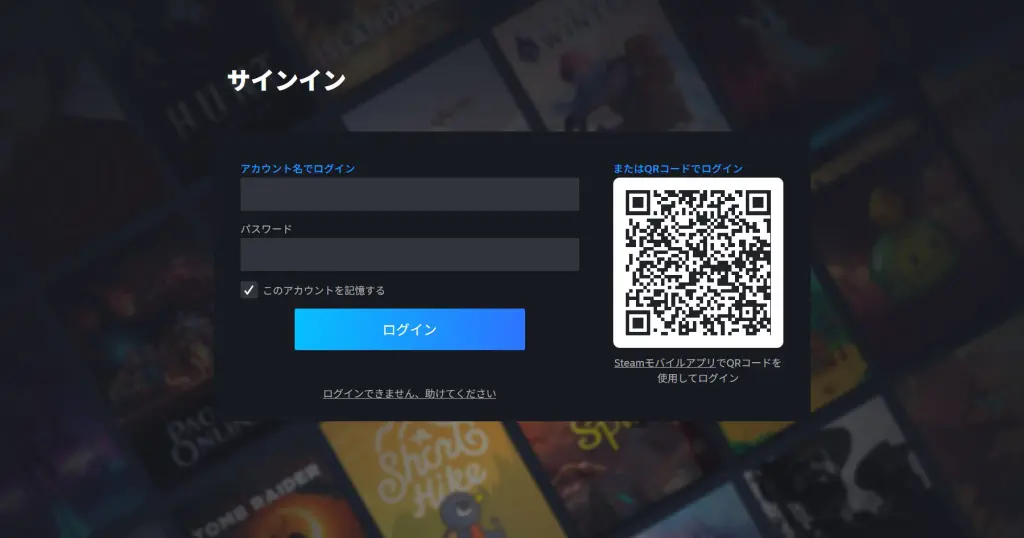Open ログインできません、助けてください help link
The height and width of the screenshot is (538, 1024).
pyautogui.click(x=409, y=394)
